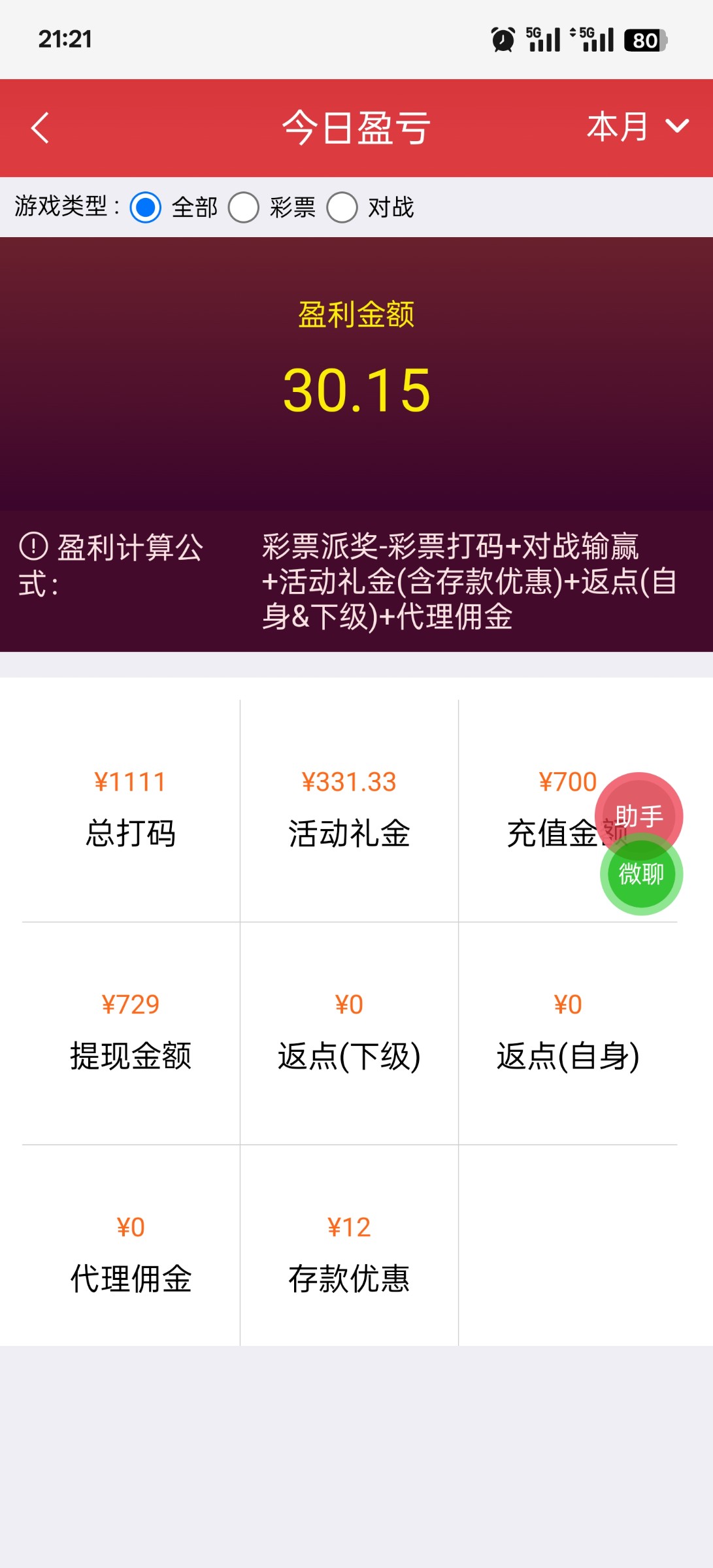713x1568 pixels.
Task: Select the 彩票 game type option
Action: click(244, 208)
